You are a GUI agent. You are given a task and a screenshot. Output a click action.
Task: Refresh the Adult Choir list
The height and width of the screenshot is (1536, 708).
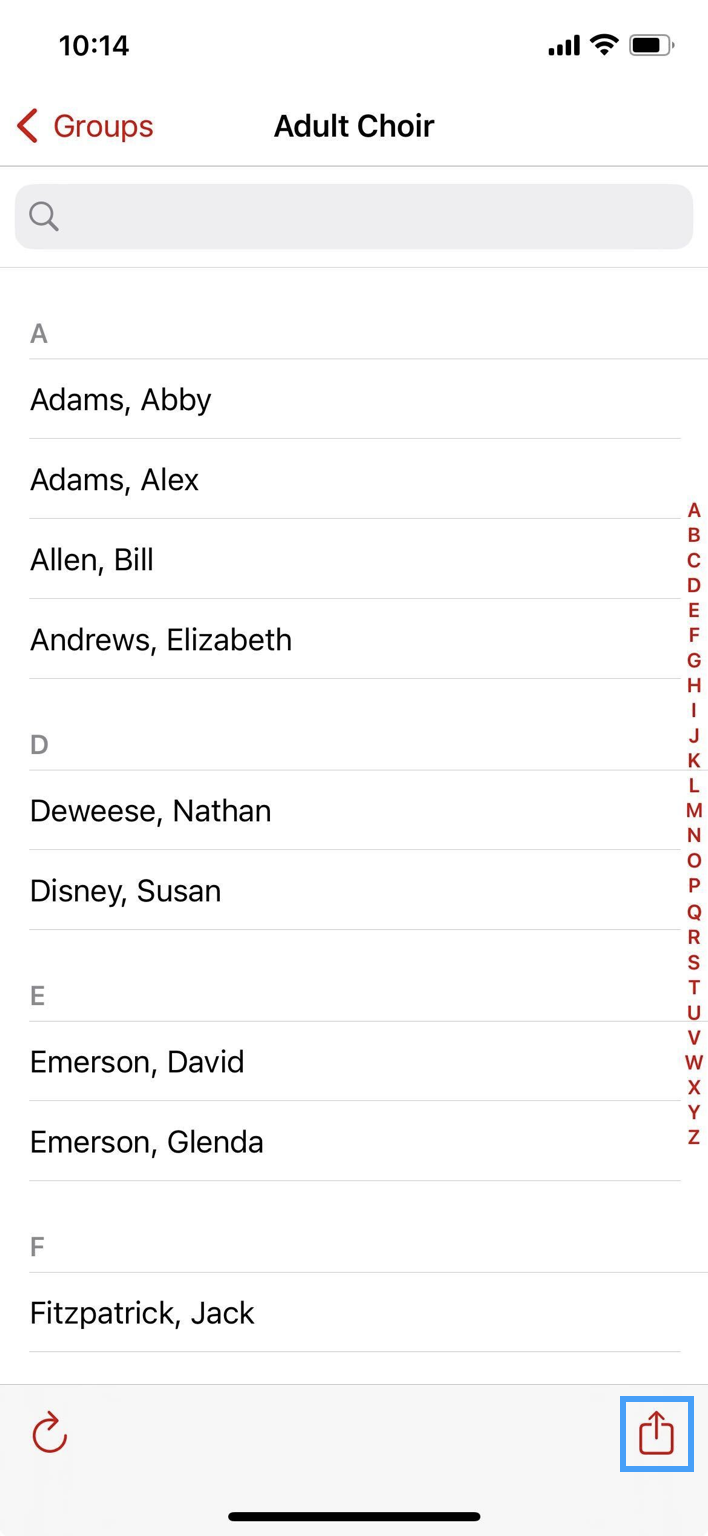point(49,1433)
